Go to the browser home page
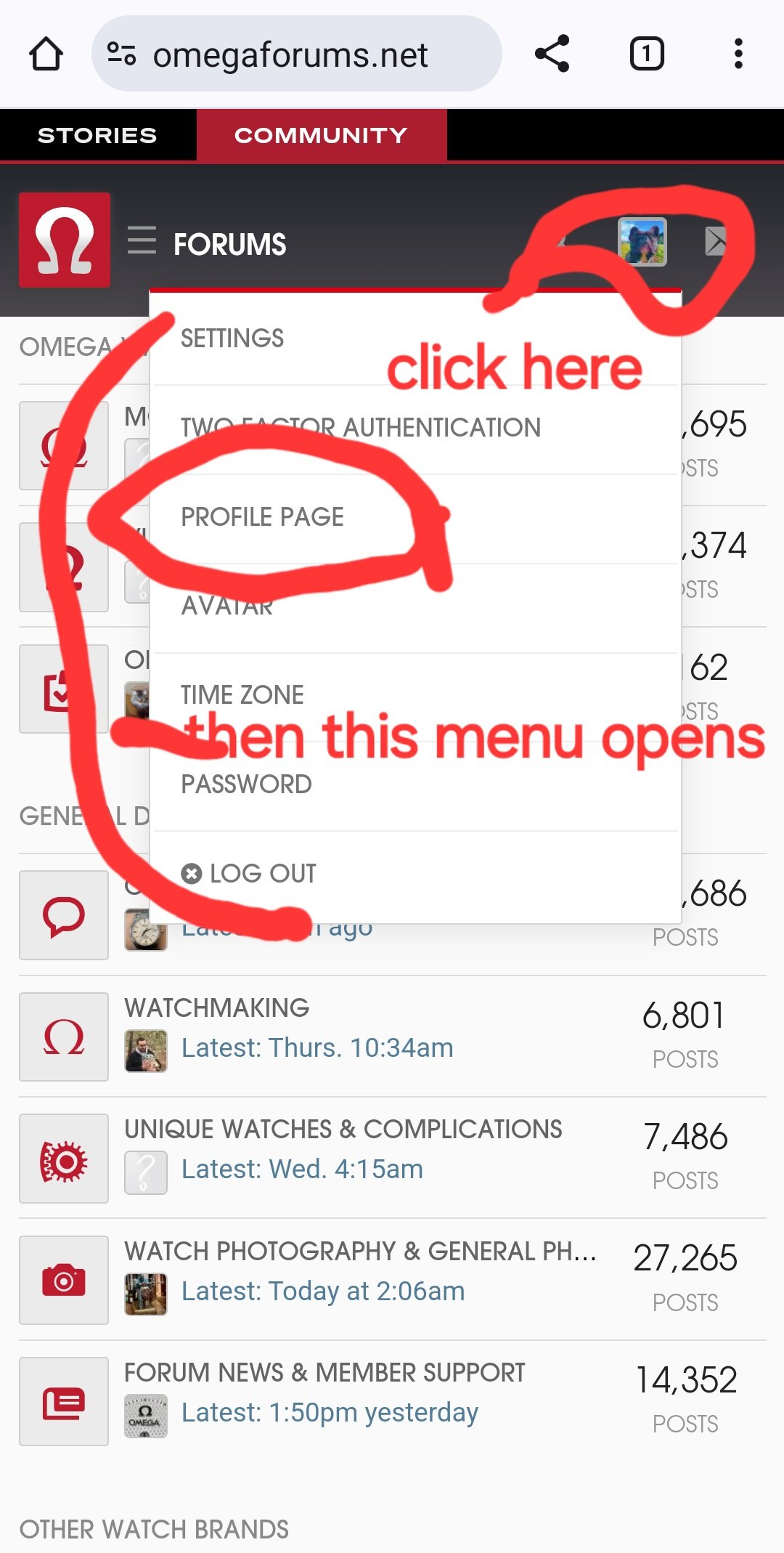Image resolution: width=784 pixels, height=1553 pixels. [x=46, y=54]
